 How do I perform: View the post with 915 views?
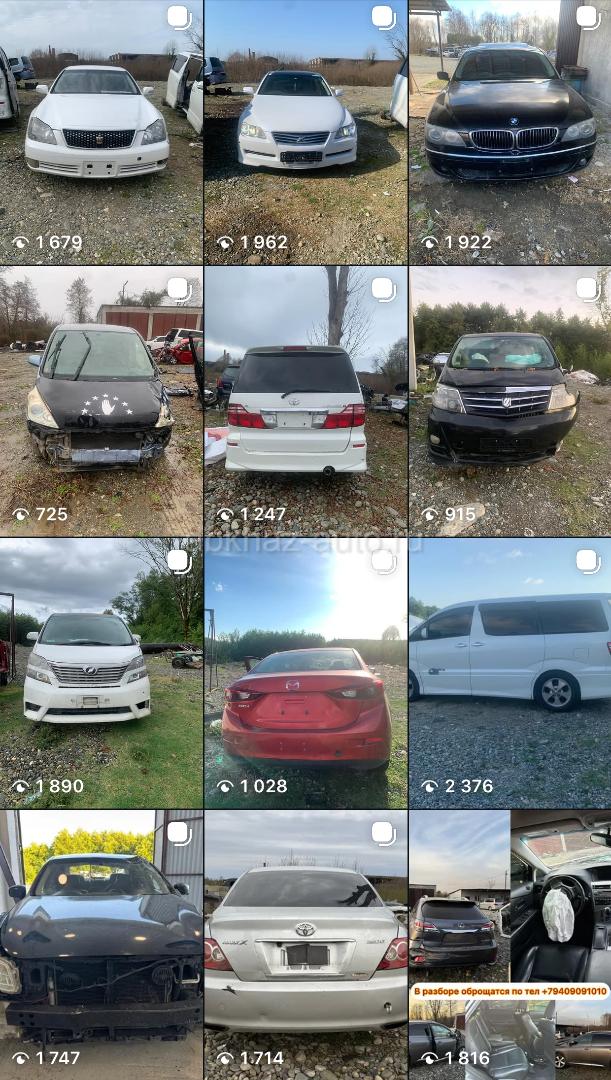(x=510, y=400)
